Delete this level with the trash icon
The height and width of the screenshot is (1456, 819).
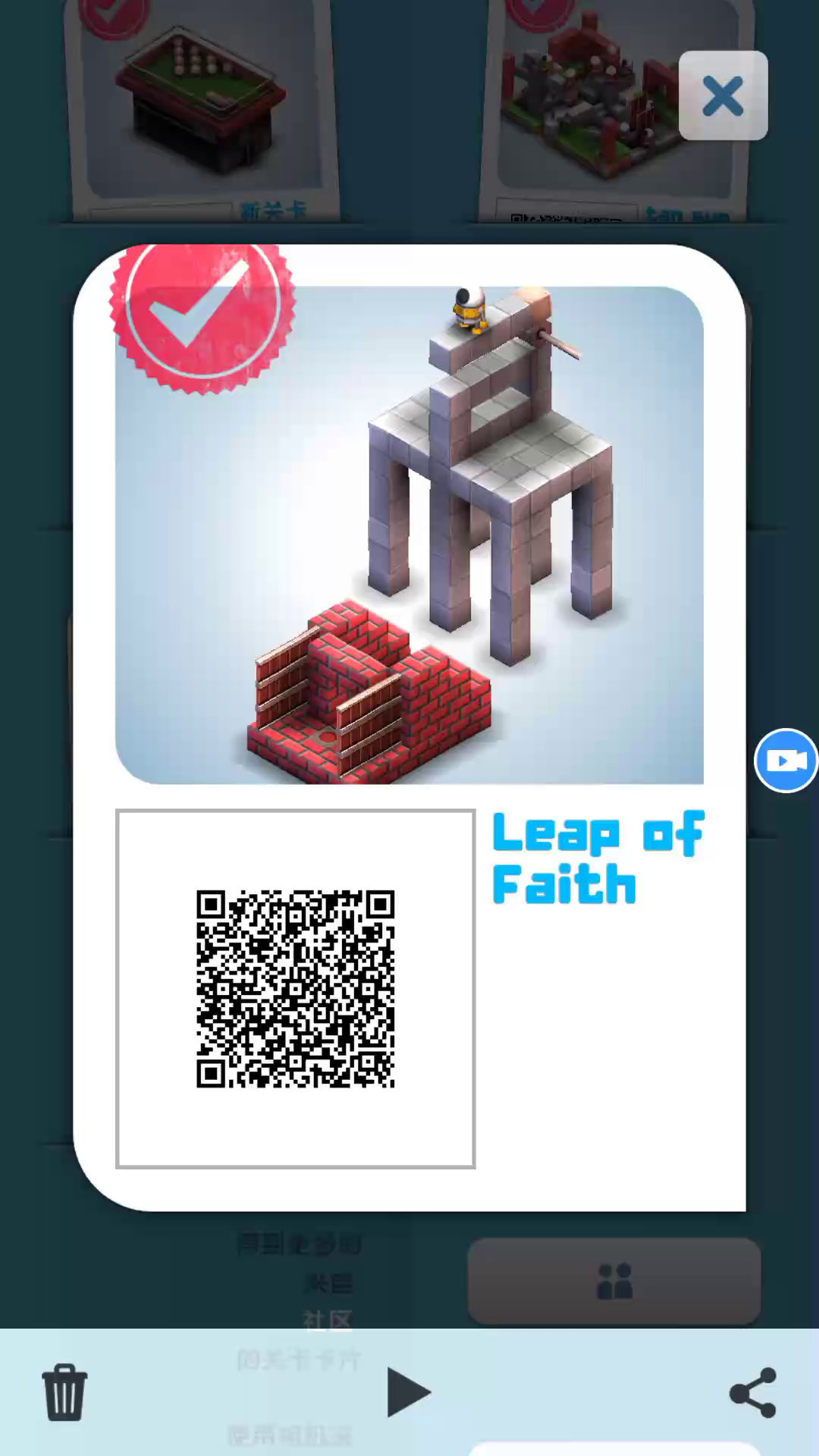(64, 1392)
